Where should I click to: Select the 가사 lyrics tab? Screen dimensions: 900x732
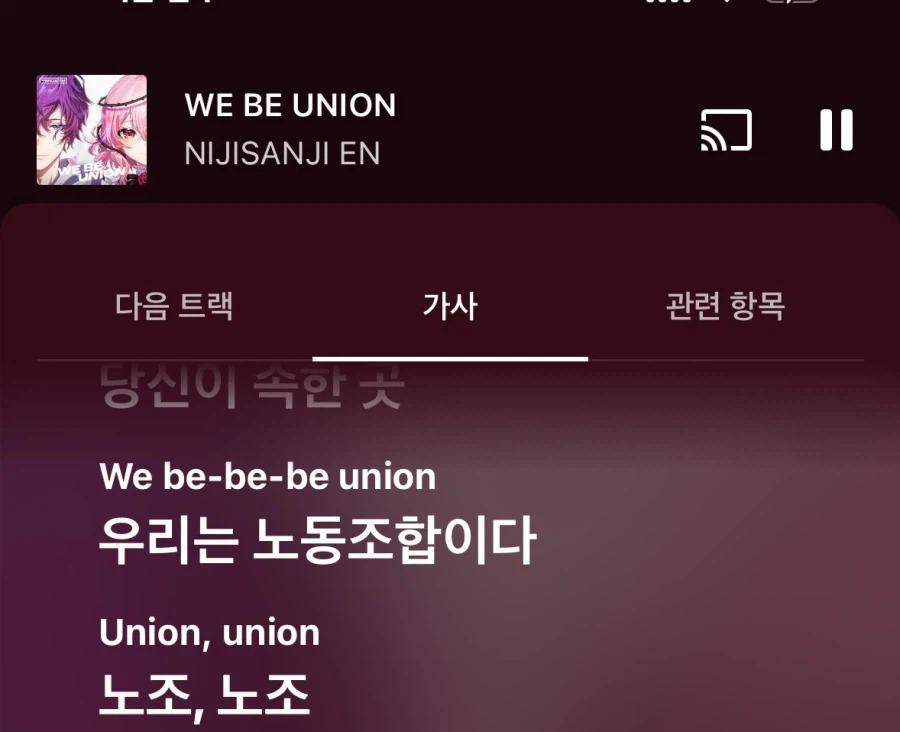[x=450, y=306]
